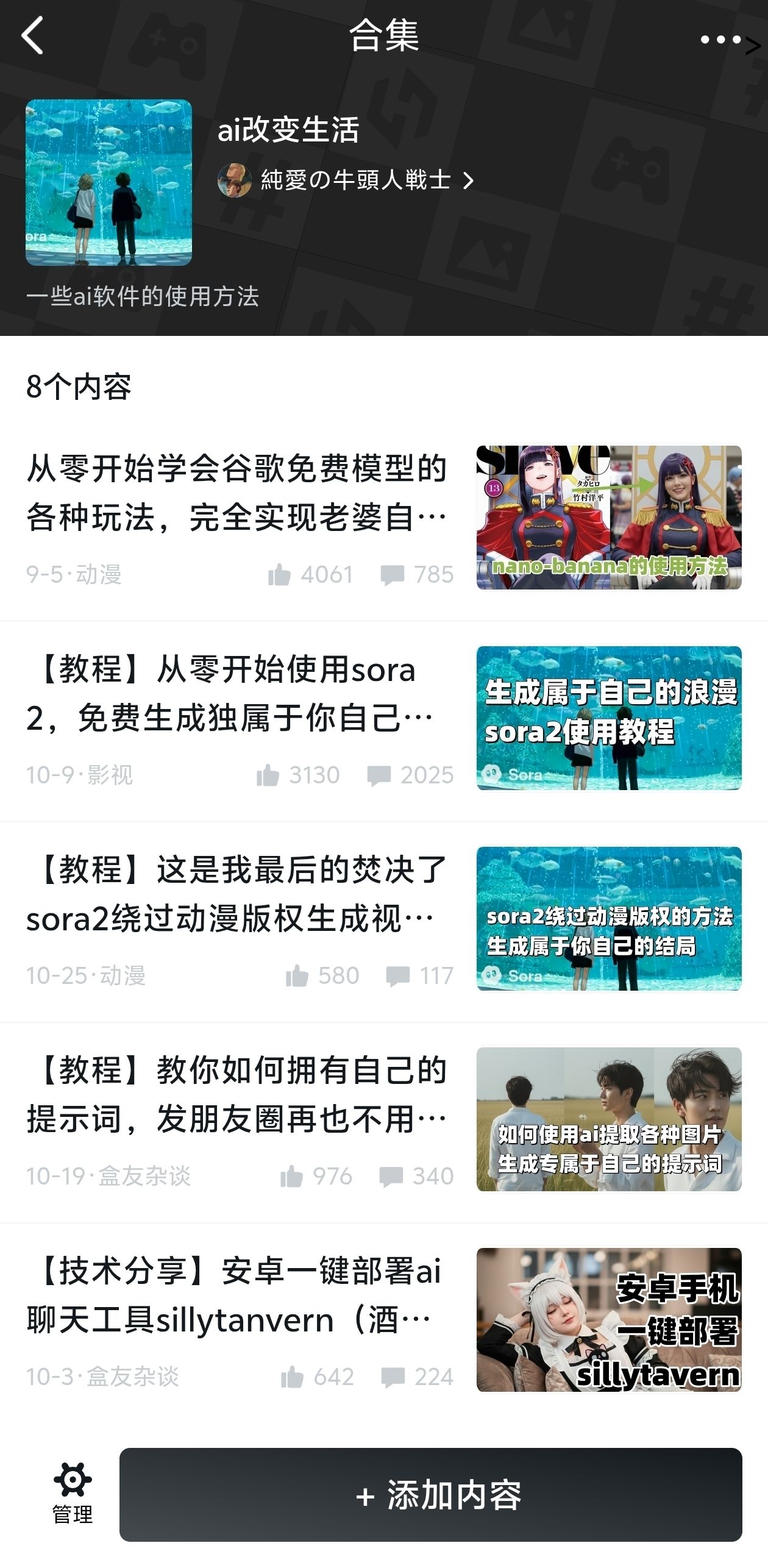This screenshot has width=768, height=1568.
Task: Open the post 从零开始学会谷歌免费模型的各种玩法
Action: 236,493
